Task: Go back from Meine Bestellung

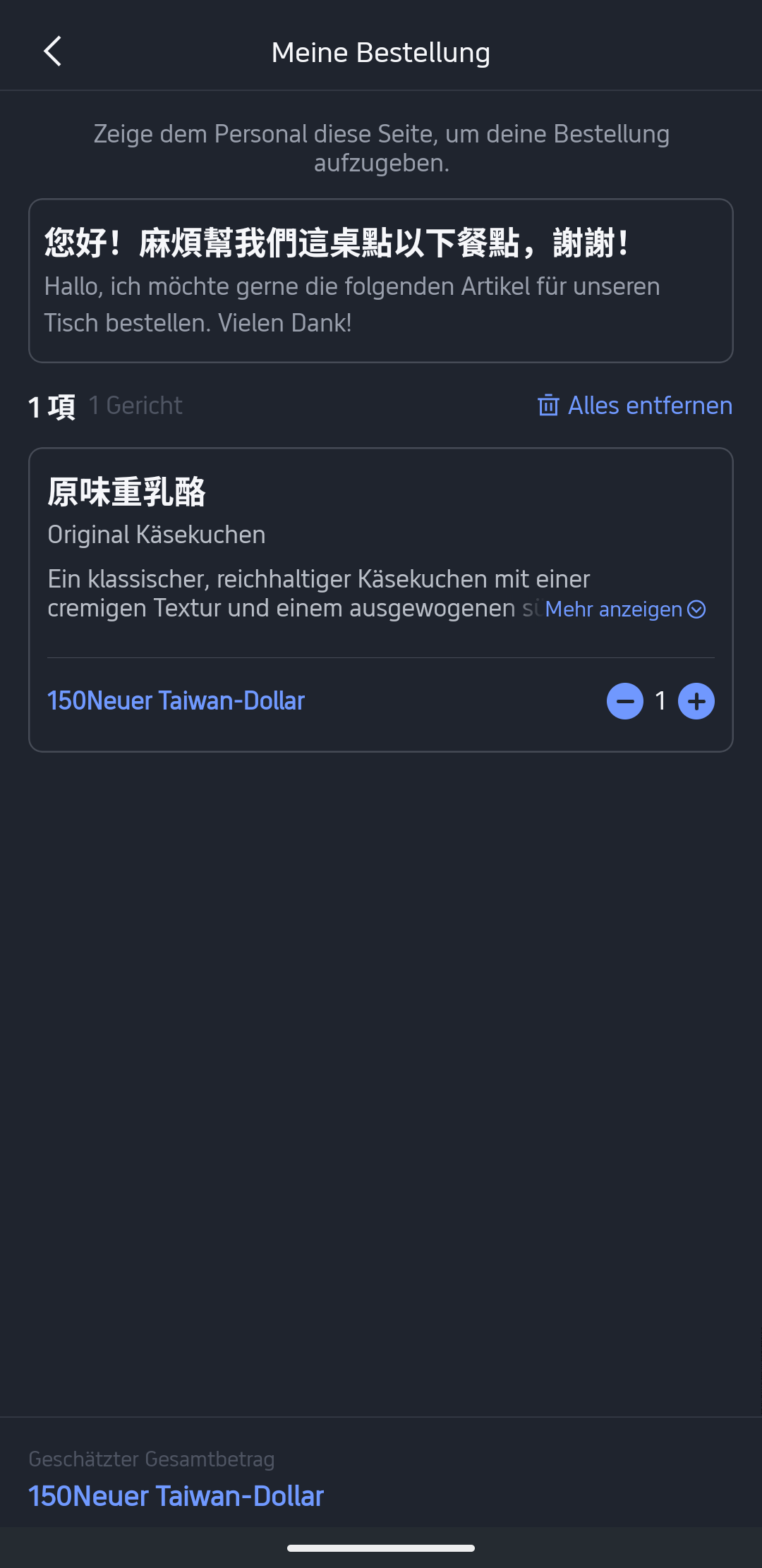Action: (x=53, y=51)
